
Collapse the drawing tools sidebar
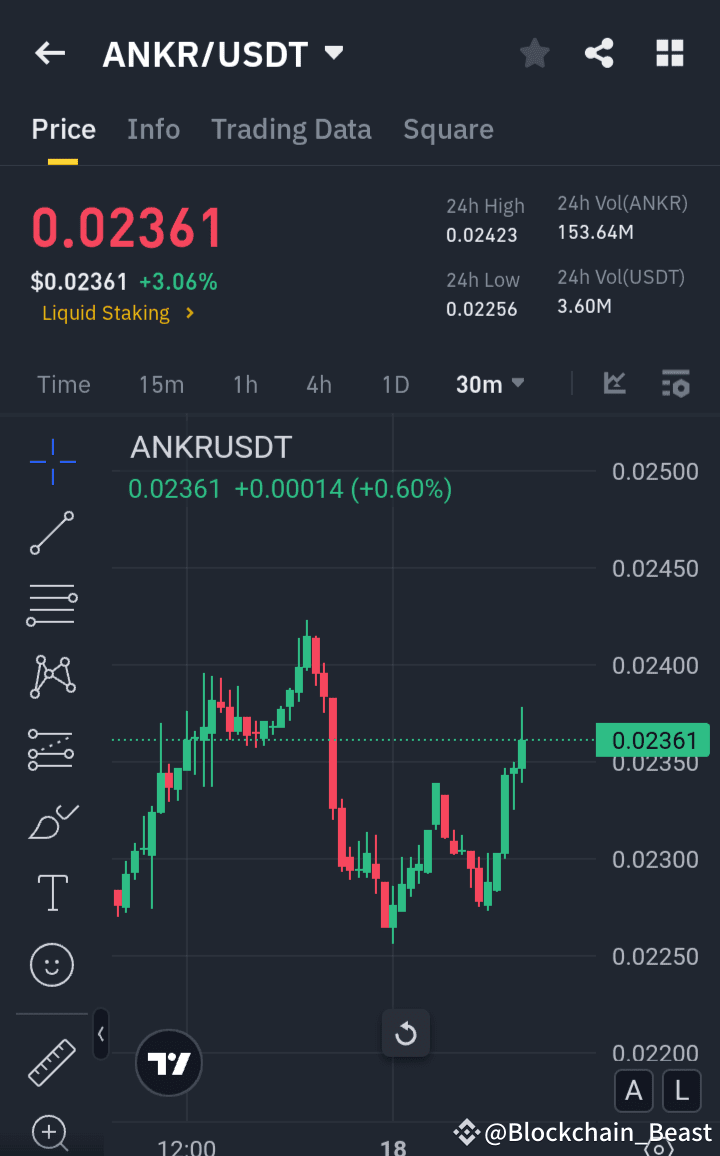100,1035
